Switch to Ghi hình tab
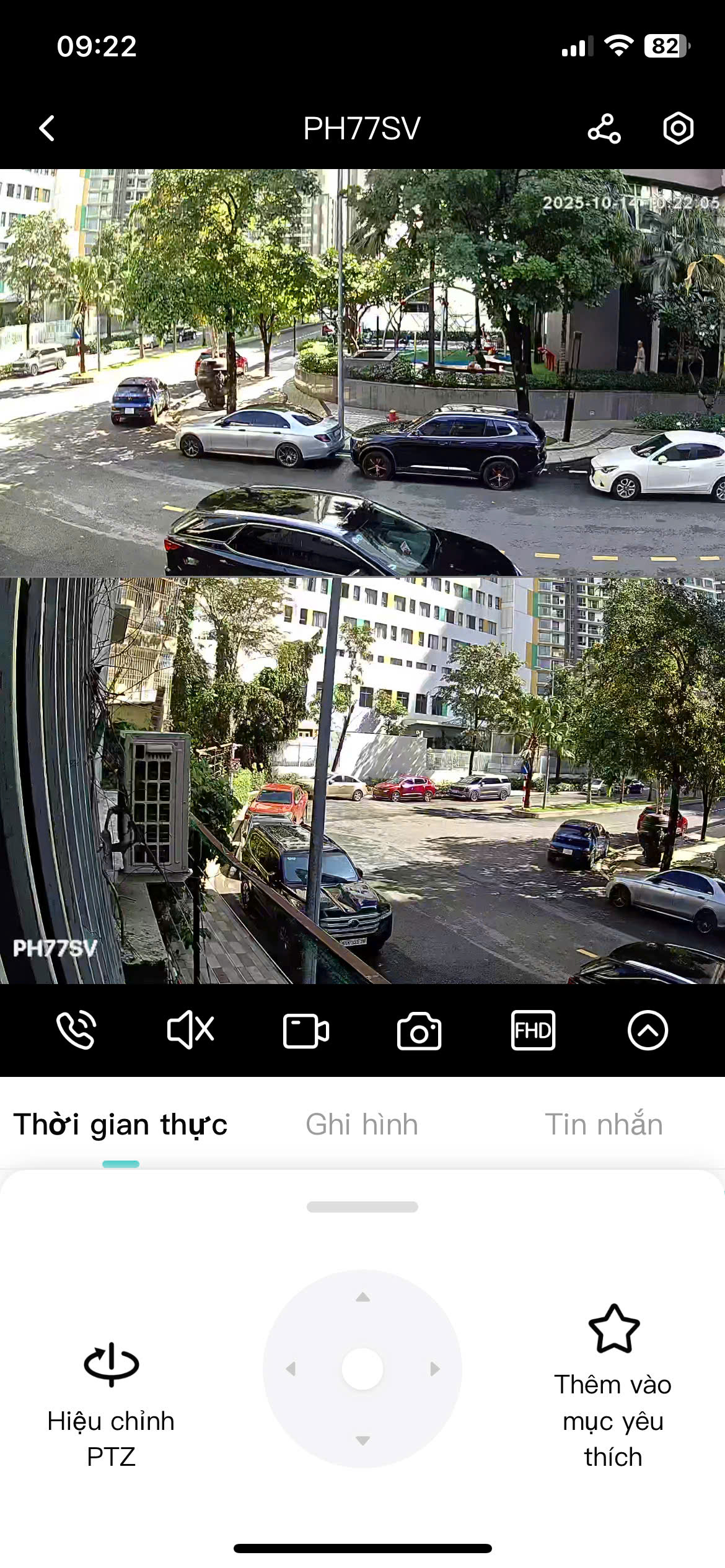Image resolution: width=725 pixels, height=1568 pixels. tap(362, 1125)
